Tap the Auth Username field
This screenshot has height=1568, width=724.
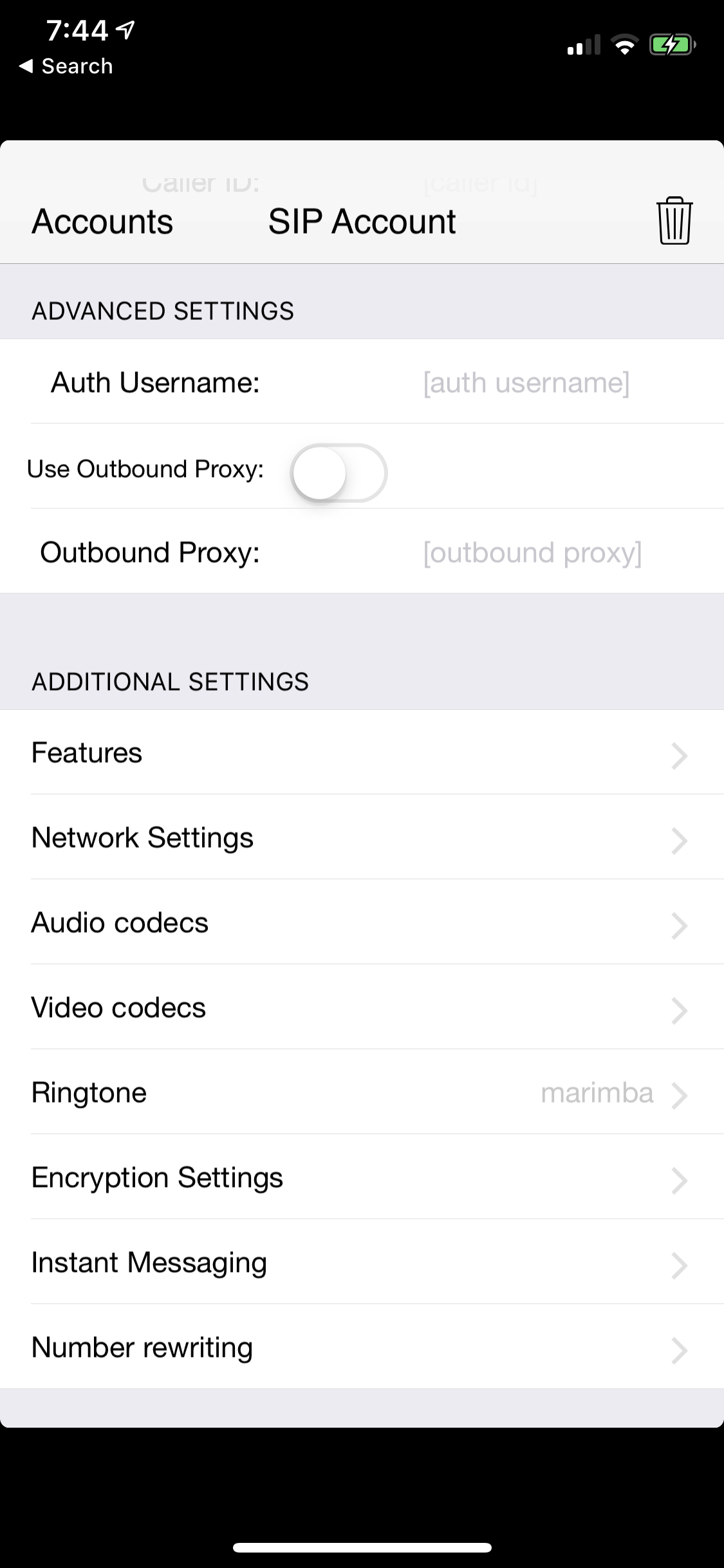[x=526, y=383]
